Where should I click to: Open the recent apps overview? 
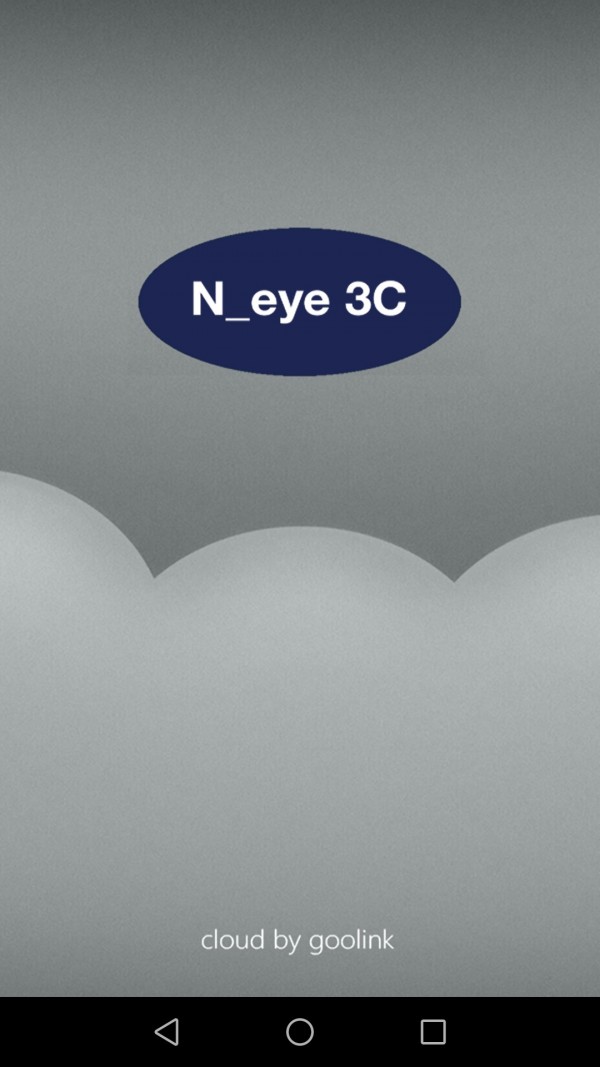(x=433, y=1031)
